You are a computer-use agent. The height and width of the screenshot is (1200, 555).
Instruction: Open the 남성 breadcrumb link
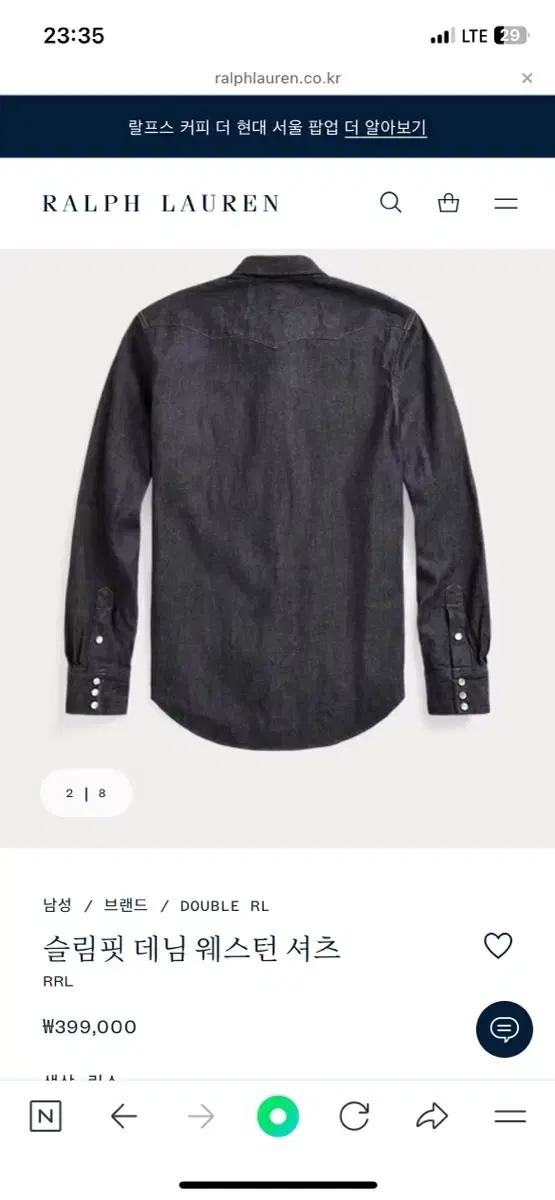click(x=57, y=905)
